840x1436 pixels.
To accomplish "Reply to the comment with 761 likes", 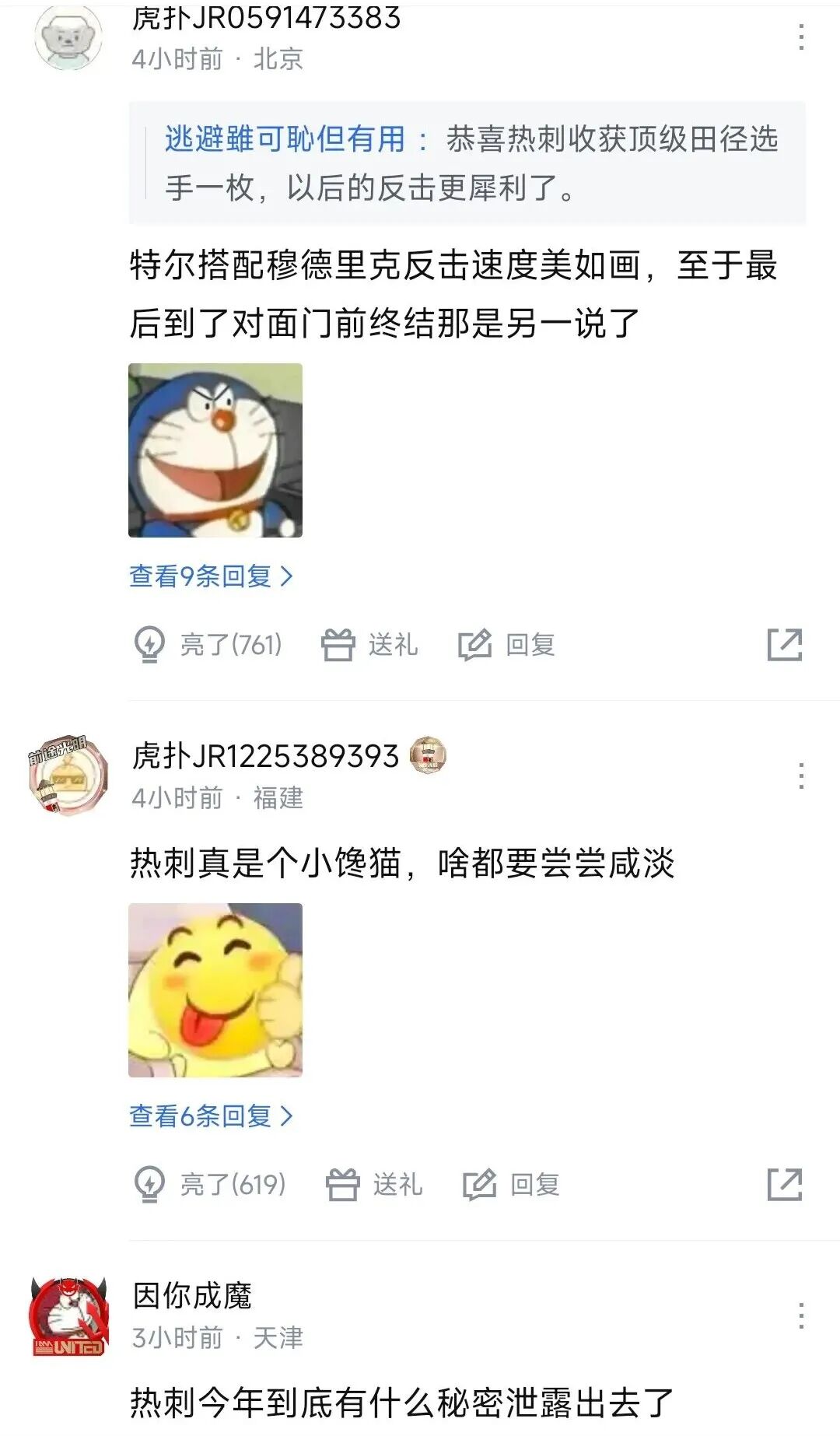I will [507, 645].
